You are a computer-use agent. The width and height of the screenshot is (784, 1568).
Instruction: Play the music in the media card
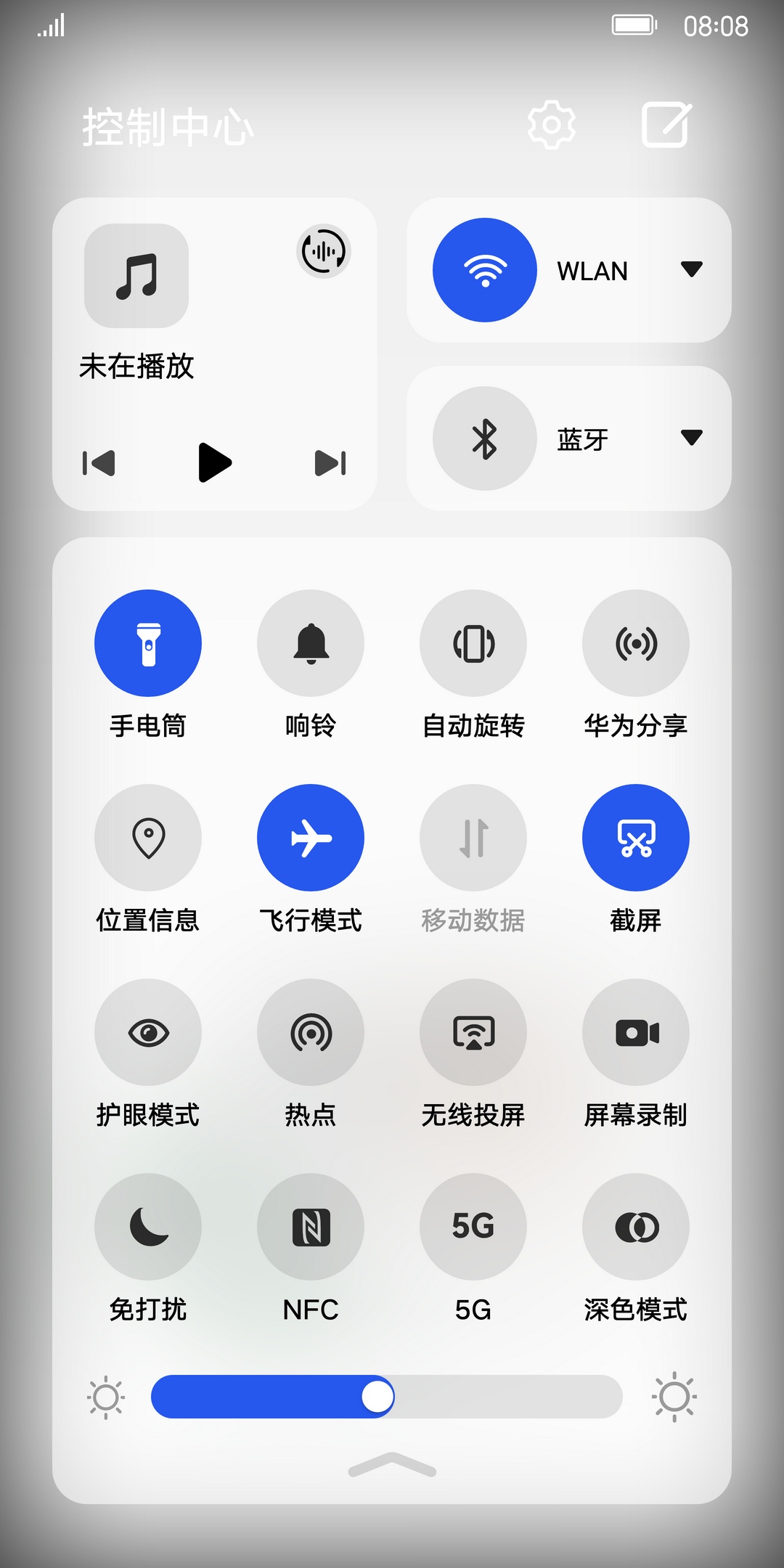[214, 462]
